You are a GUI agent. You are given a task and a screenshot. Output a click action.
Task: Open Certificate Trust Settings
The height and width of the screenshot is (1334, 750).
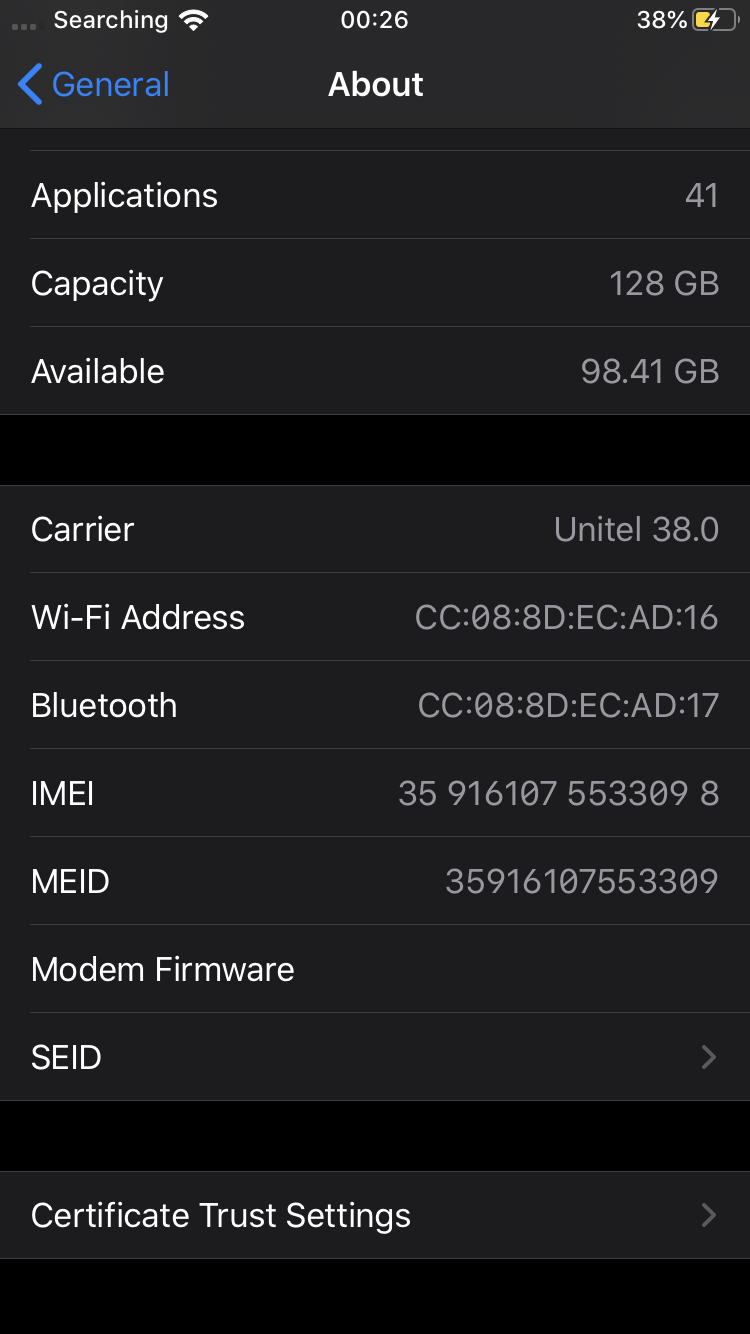[x=375, y=1215]
